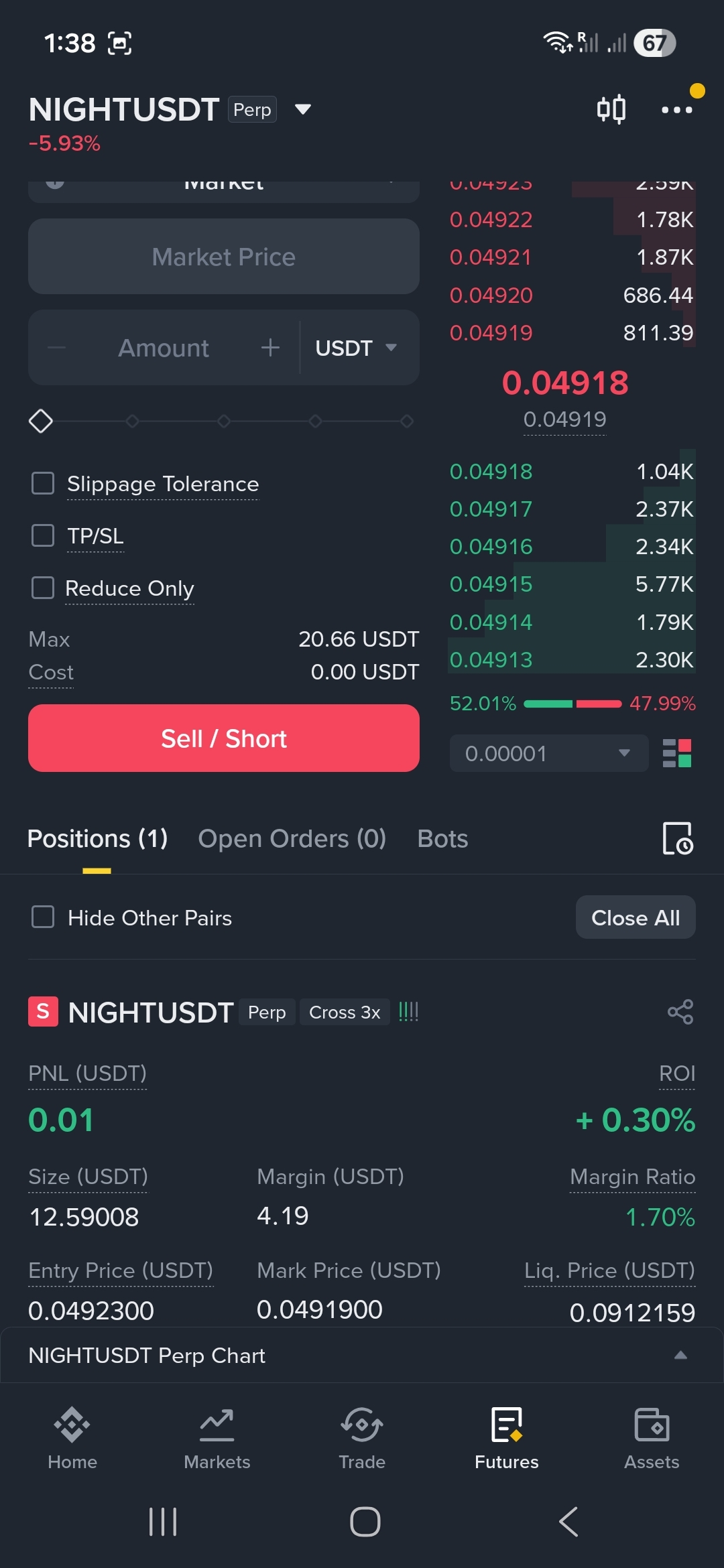
Task: Open the order history icon
Action: pos(677,838)
